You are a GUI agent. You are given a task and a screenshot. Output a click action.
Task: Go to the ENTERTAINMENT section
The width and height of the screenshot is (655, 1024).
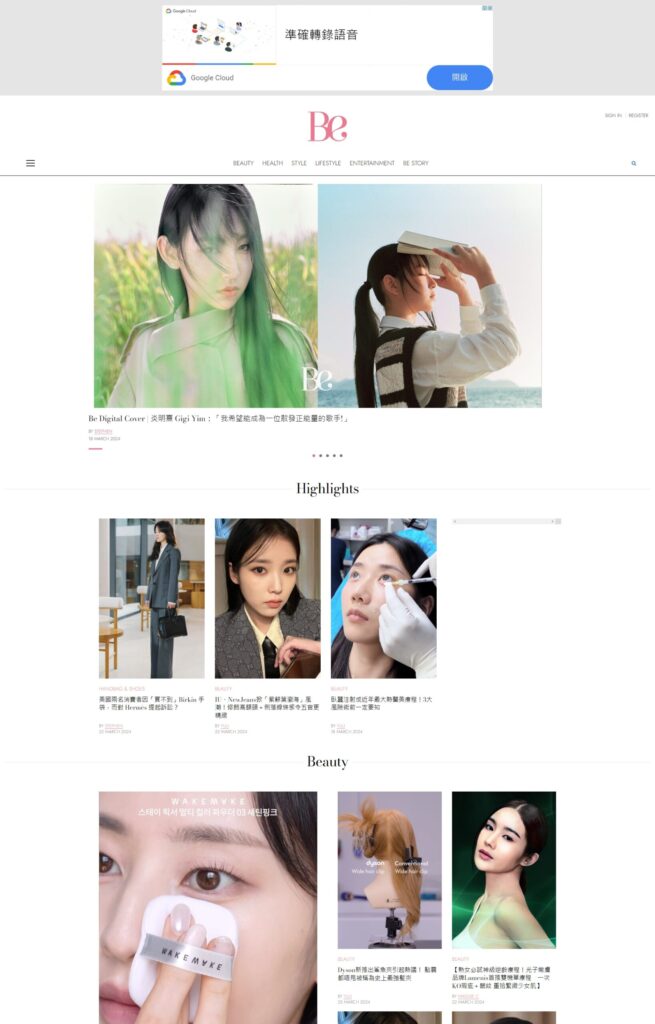pos(372,163)
